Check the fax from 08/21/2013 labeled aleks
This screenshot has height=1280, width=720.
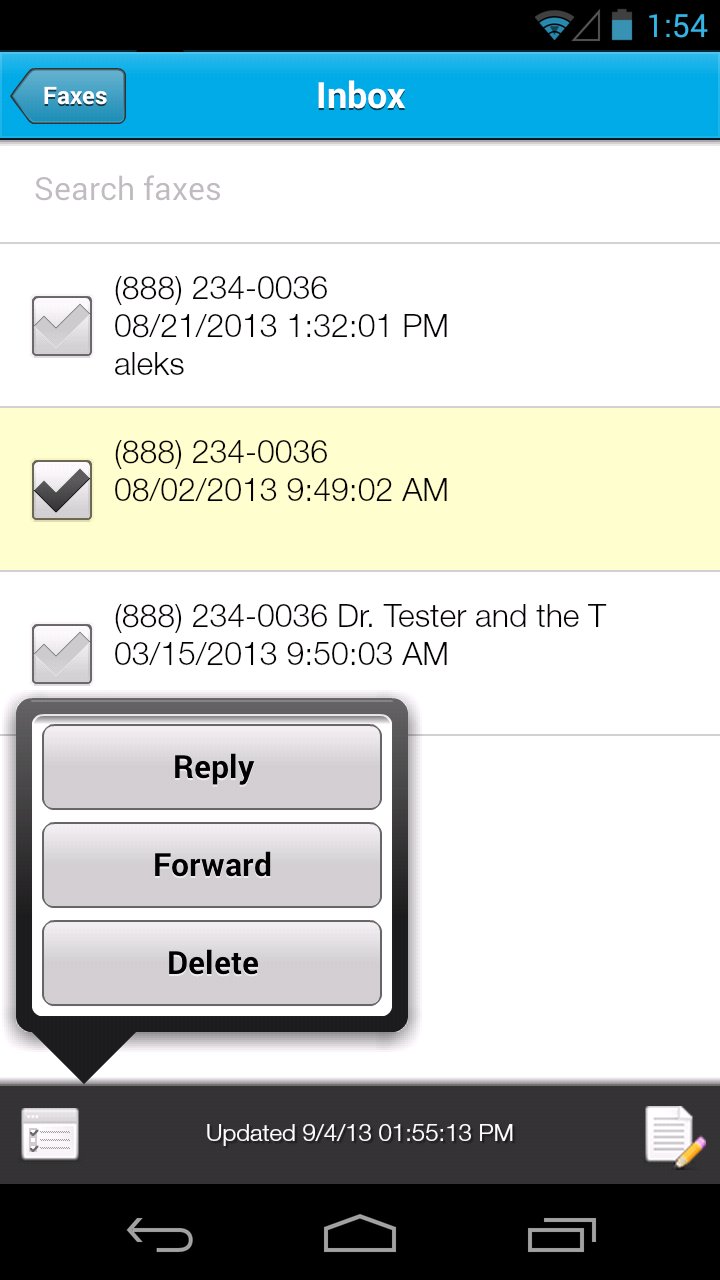[x=61, y=324]
